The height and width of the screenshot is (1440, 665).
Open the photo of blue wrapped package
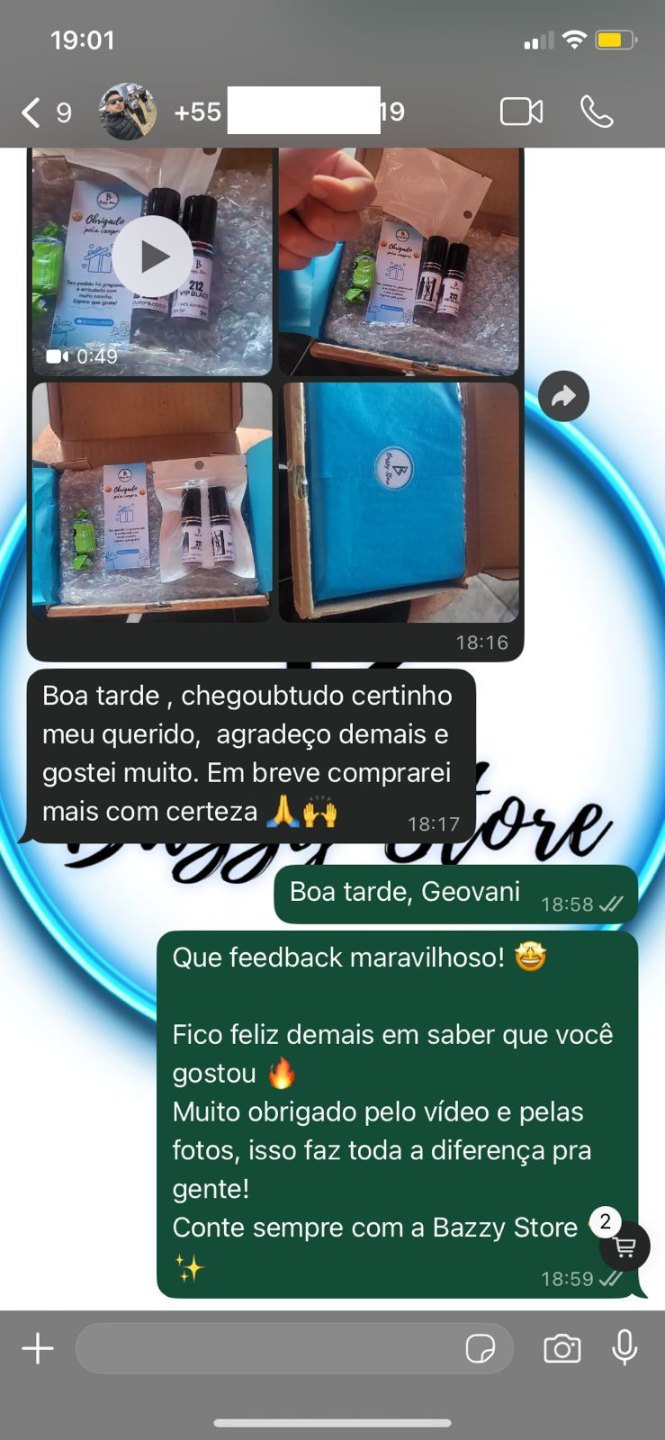[x=399, y=502]
